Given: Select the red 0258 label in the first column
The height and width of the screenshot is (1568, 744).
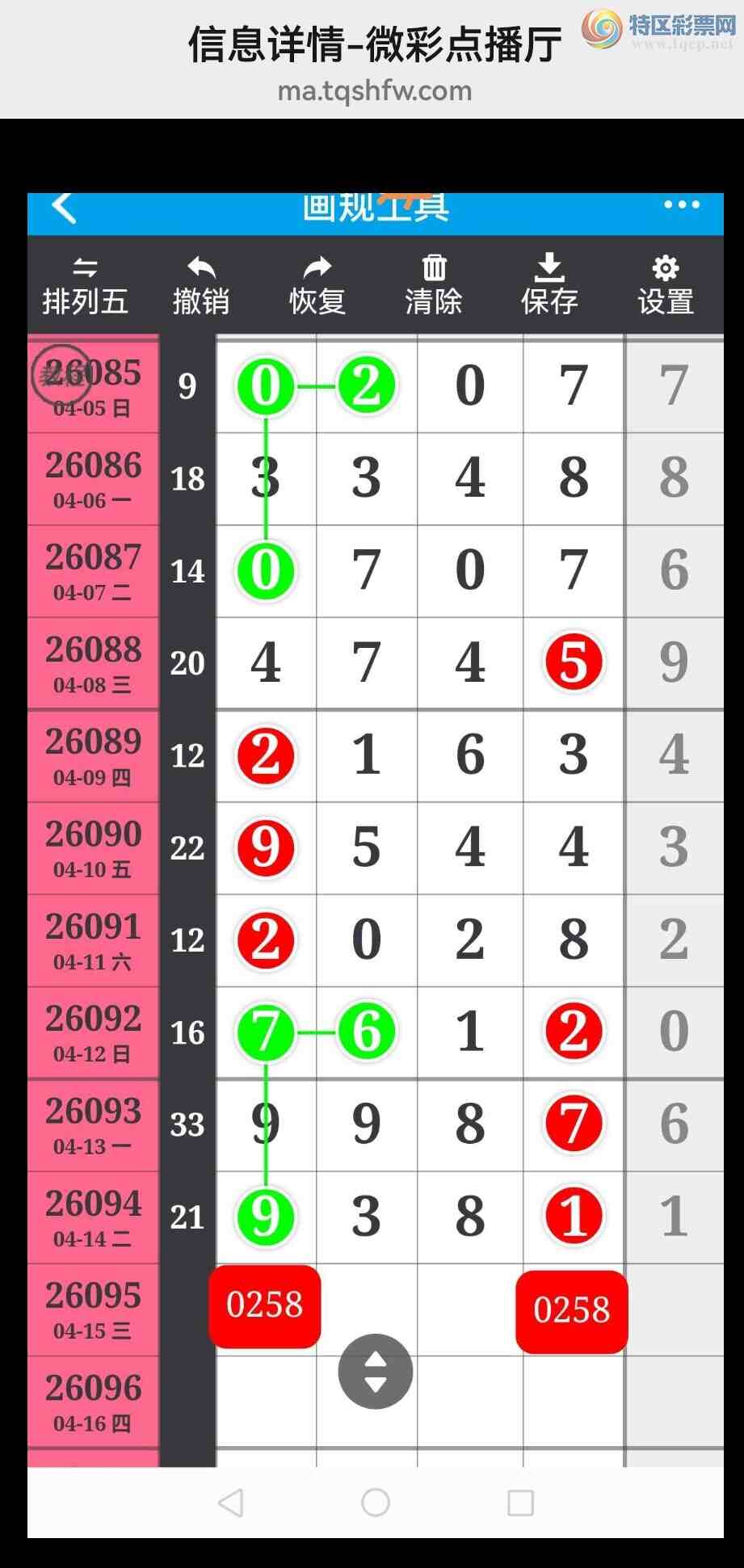Looking at the screenshot, I should click(x=265, y=1305).
